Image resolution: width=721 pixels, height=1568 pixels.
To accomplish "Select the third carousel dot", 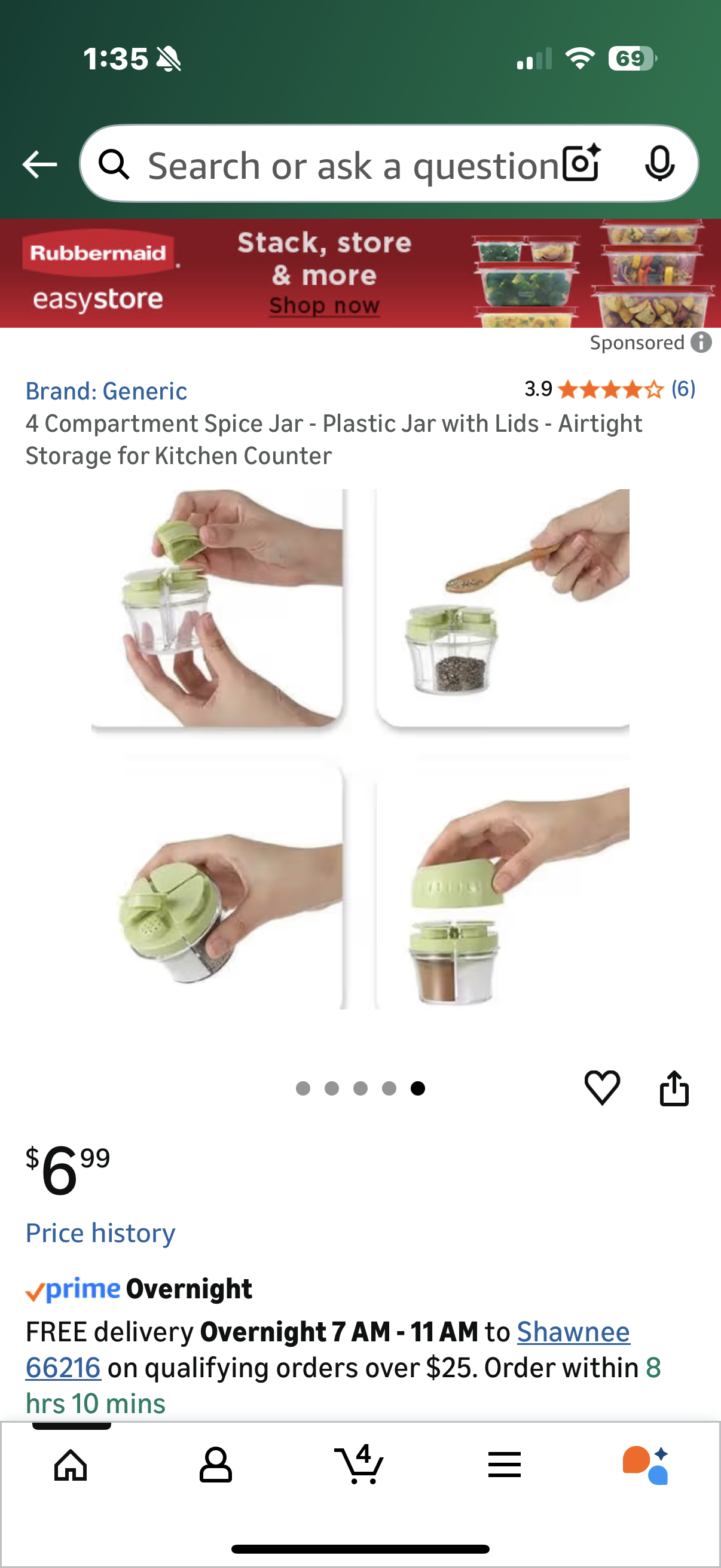I will [361, 1088].
